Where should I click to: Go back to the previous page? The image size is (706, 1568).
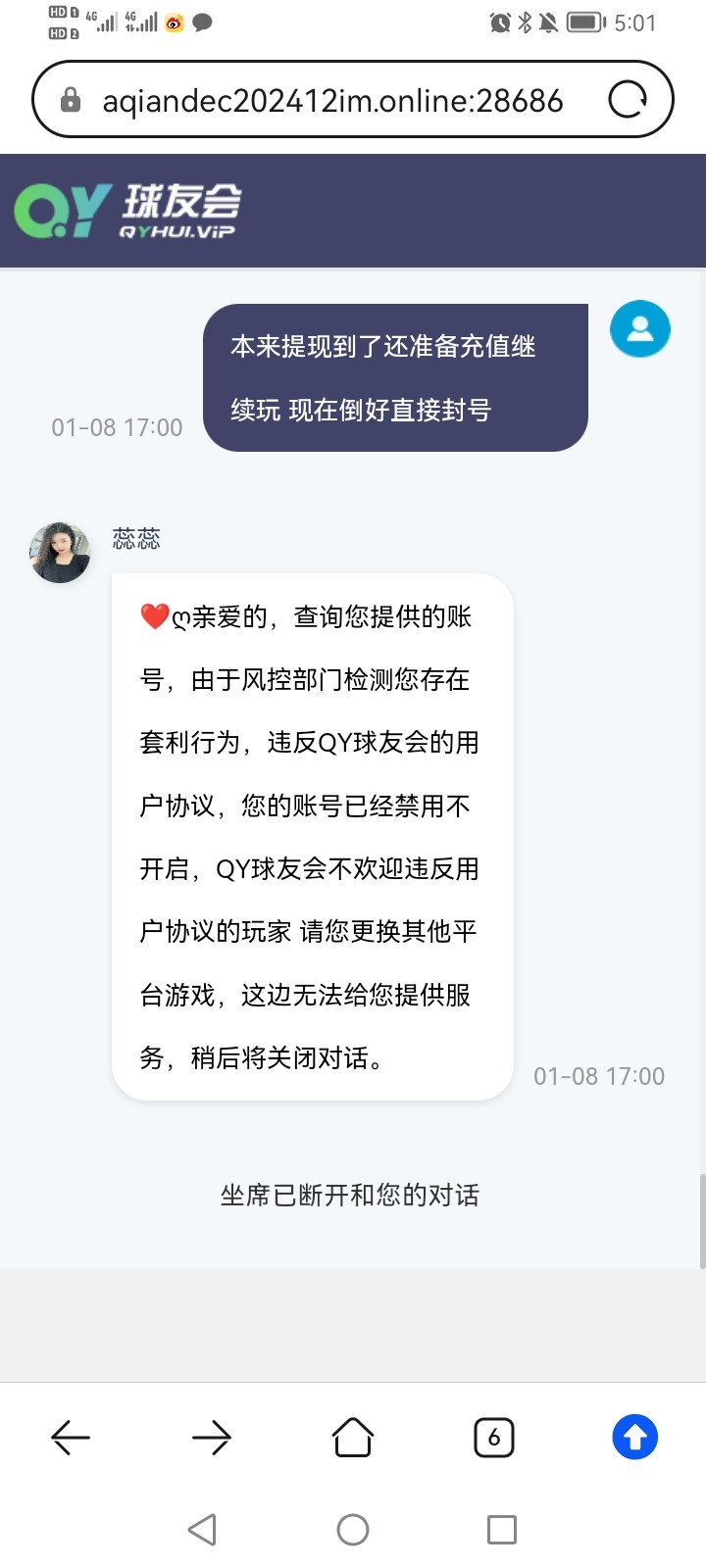click(71, 1438)
